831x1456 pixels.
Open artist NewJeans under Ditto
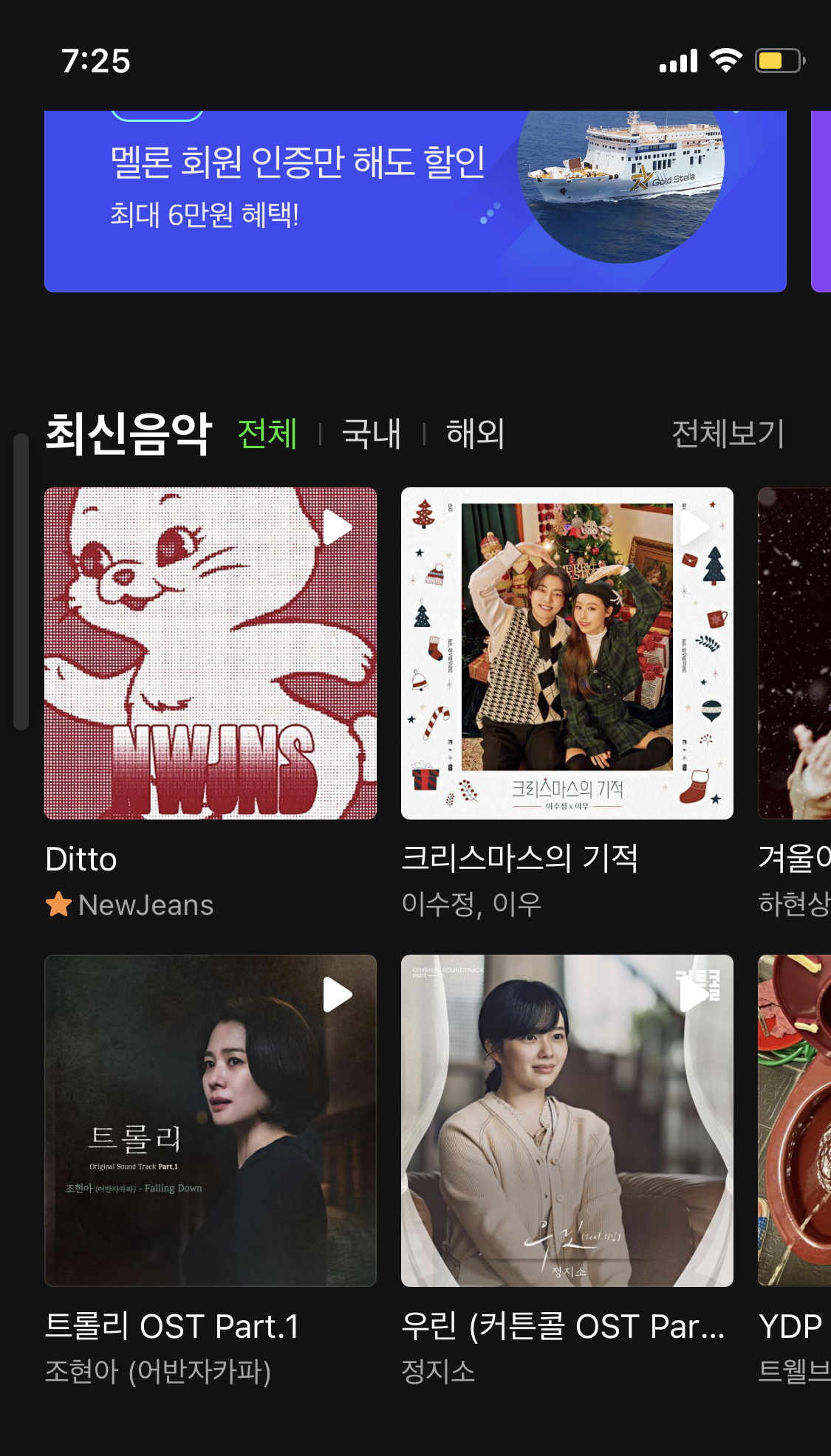pyautogui.click(x=146, y=905)
